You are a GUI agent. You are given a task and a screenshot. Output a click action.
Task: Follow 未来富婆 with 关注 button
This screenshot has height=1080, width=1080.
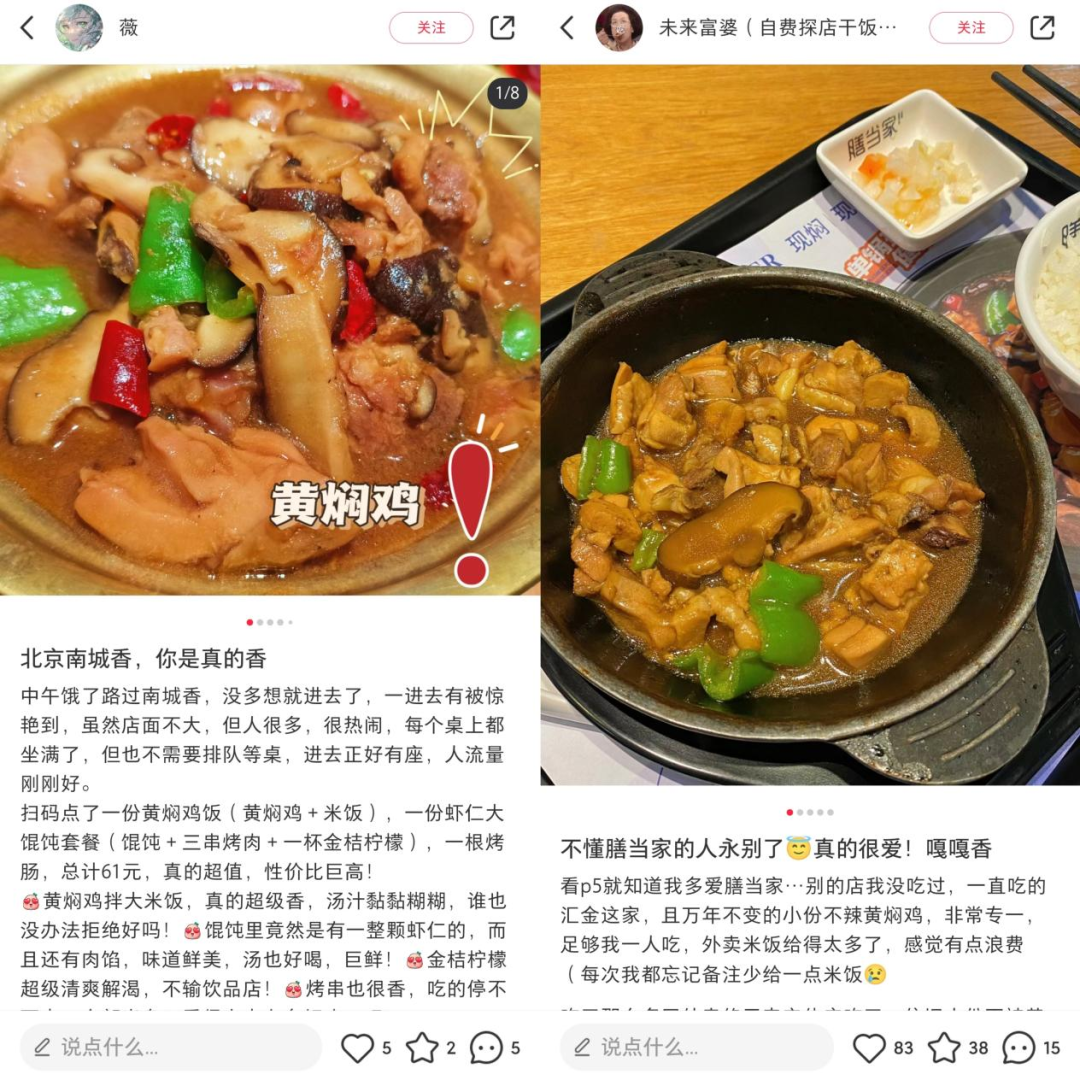tap(971, 28)
